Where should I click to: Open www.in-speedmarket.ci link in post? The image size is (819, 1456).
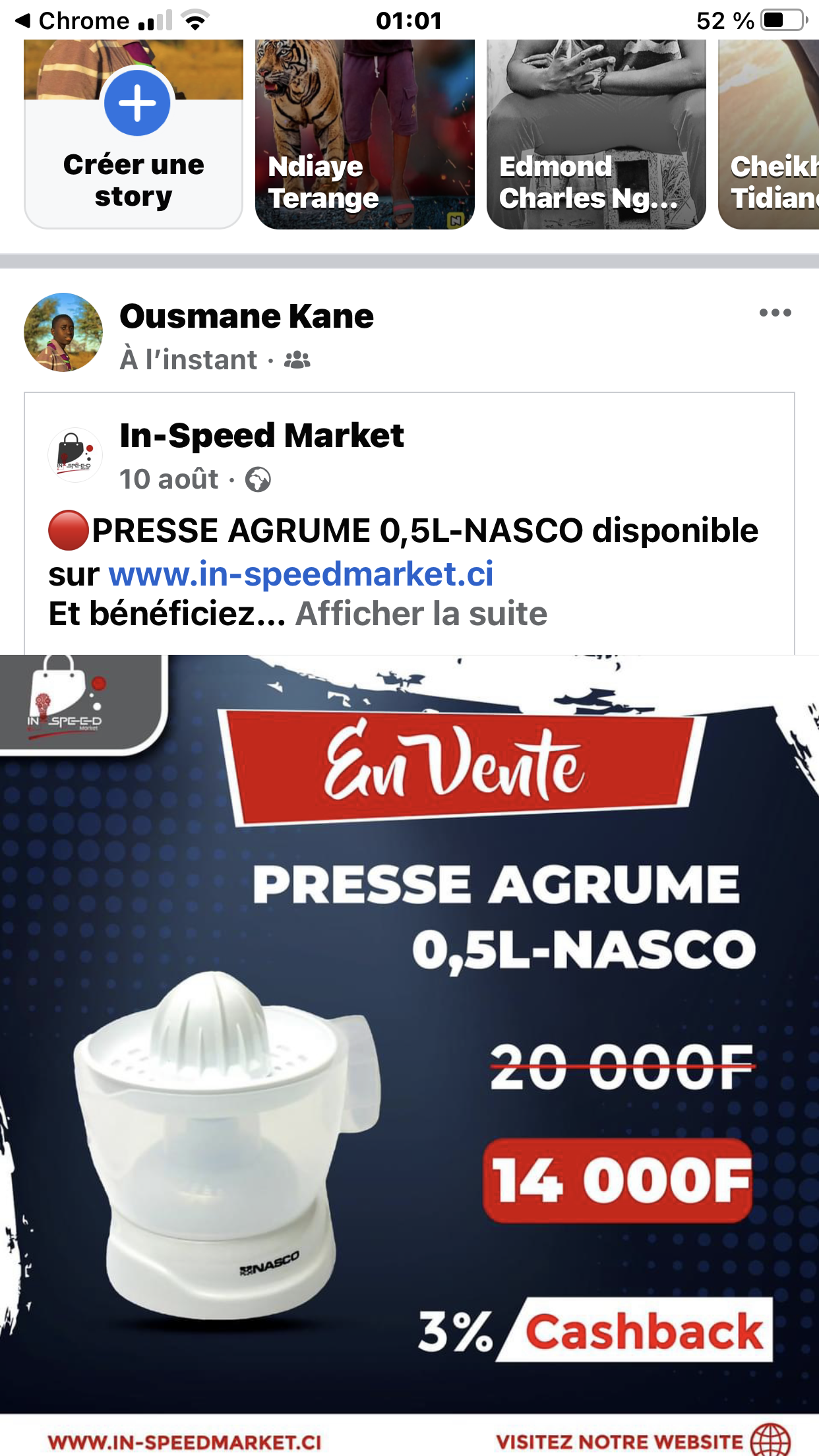[x=301, y=574]
